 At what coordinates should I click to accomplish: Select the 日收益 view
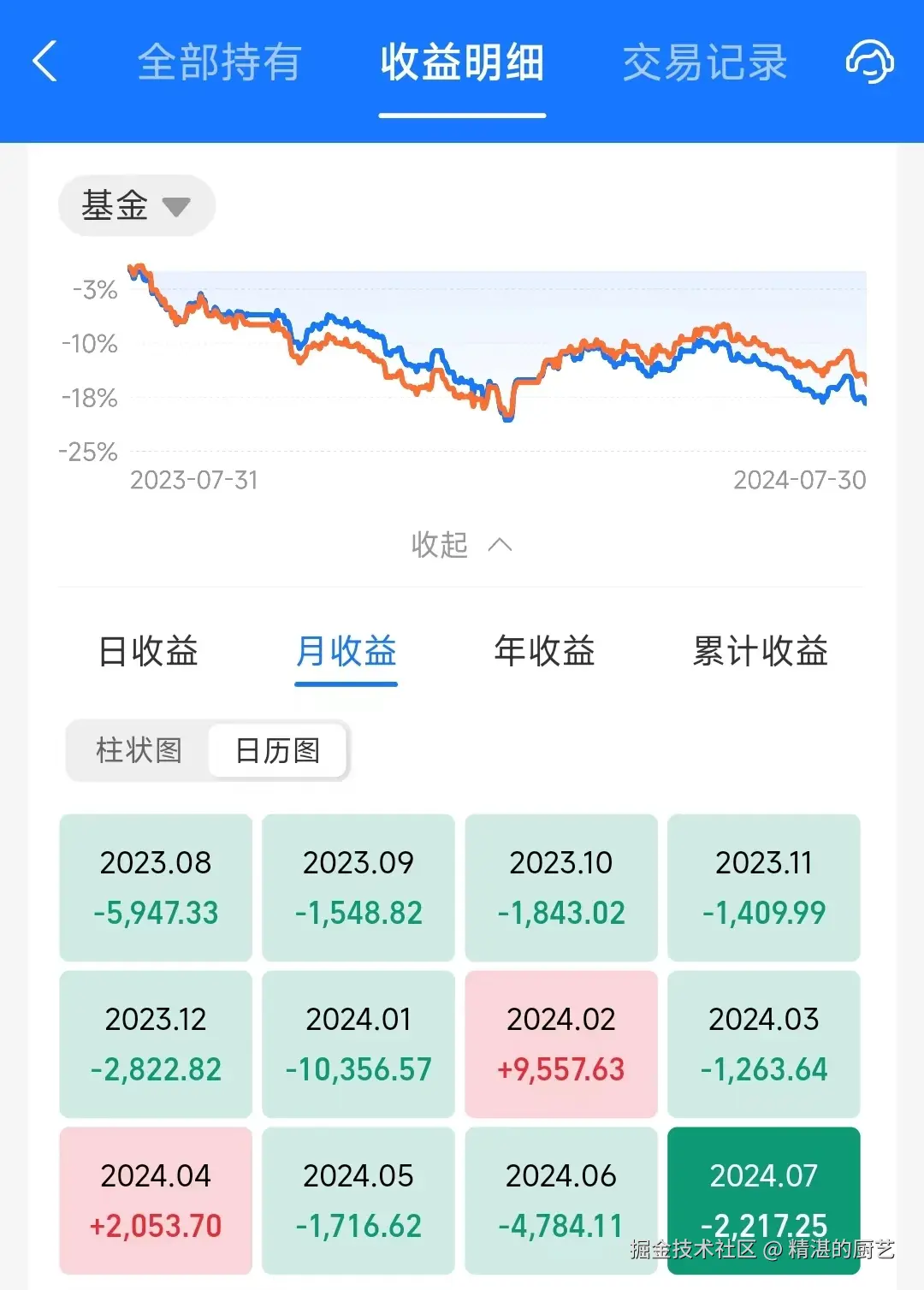(x=148, y=652)
